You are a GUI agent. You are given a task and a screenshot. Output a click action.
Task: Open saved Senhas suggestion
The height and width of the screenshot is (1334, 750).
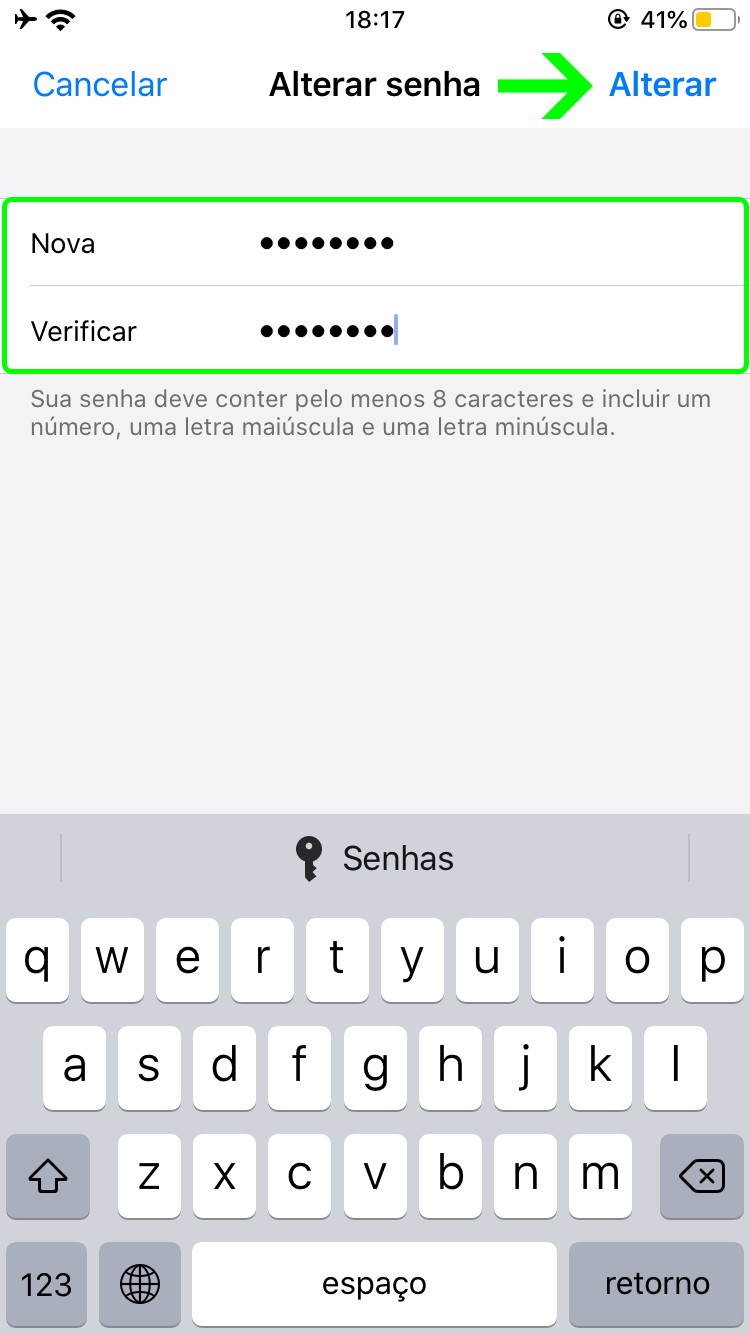pyautogui.click(x=375, y=858)
